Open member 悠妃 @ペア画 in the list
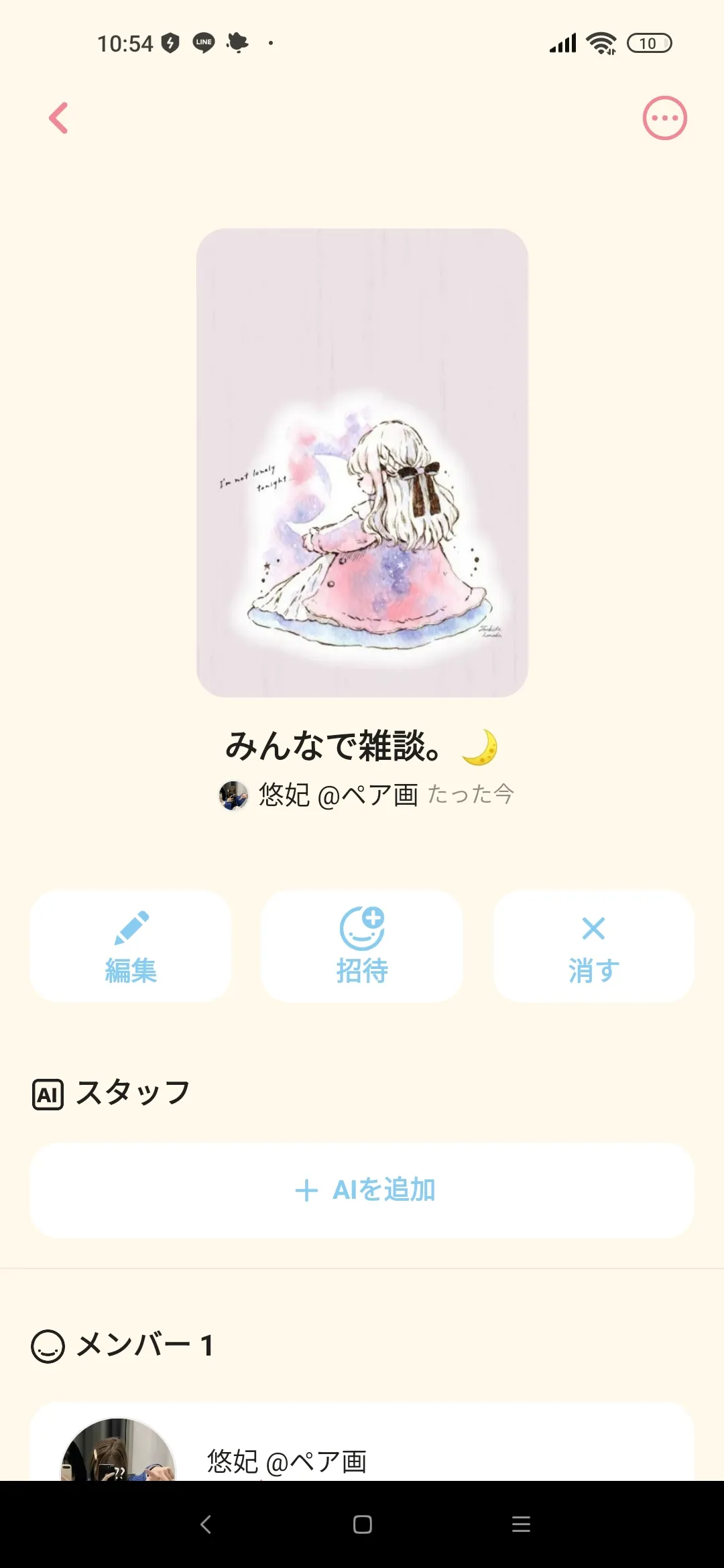Image resolution: width=724 pixels, height=1568 pixels. click(287, 1461)
